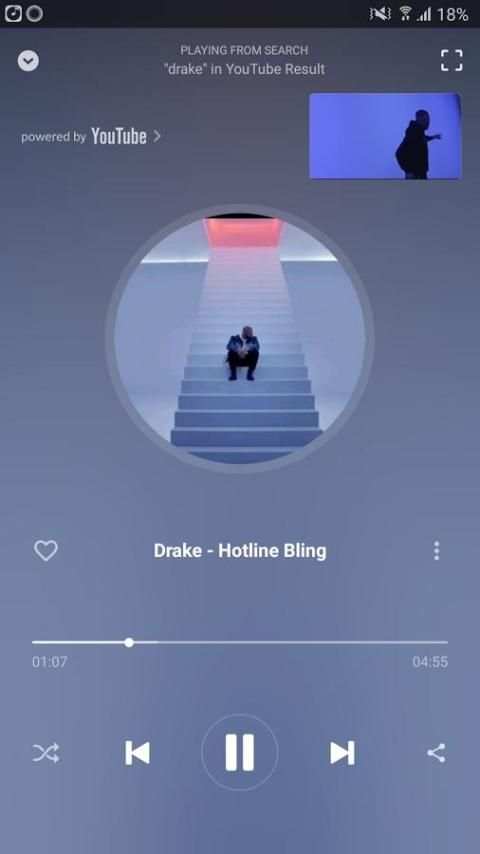Skip to the previous track

click(137, 753)
